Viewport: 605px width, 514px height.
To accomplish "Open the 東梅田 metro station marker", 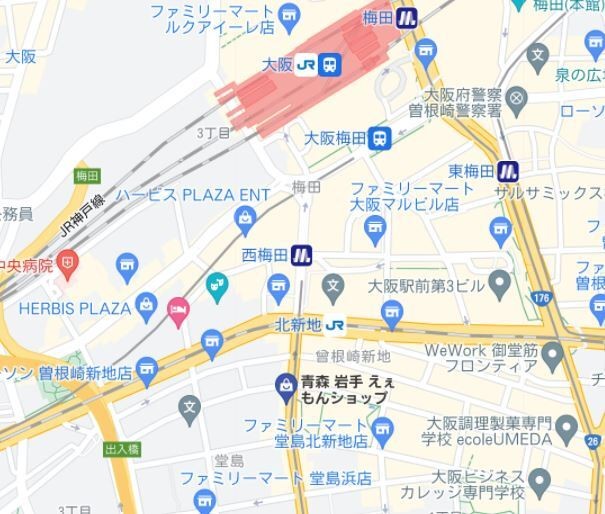I will (510, 172).
